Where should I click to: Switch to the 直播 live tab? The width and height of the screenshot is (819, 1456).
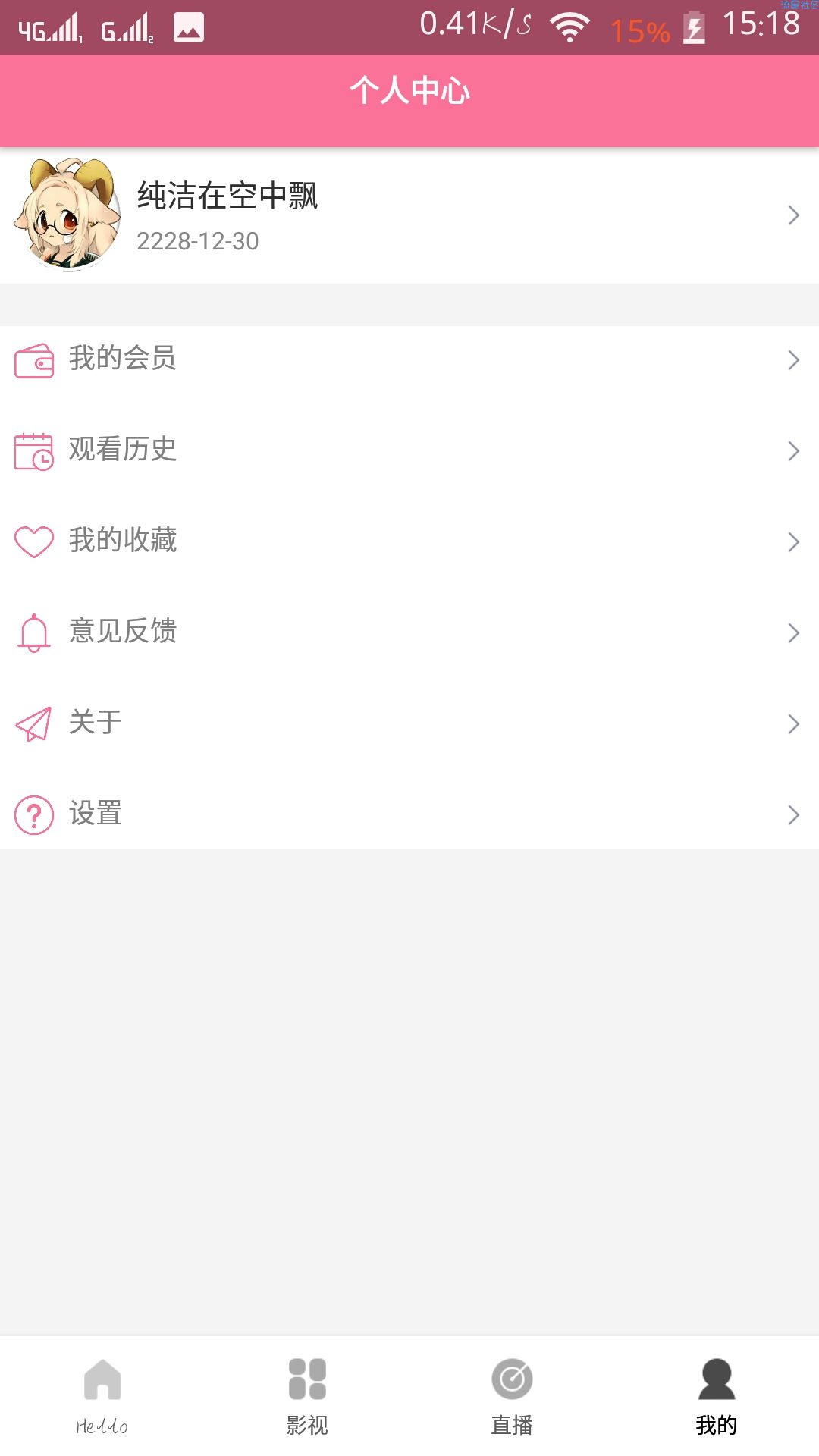(512, 1397)
